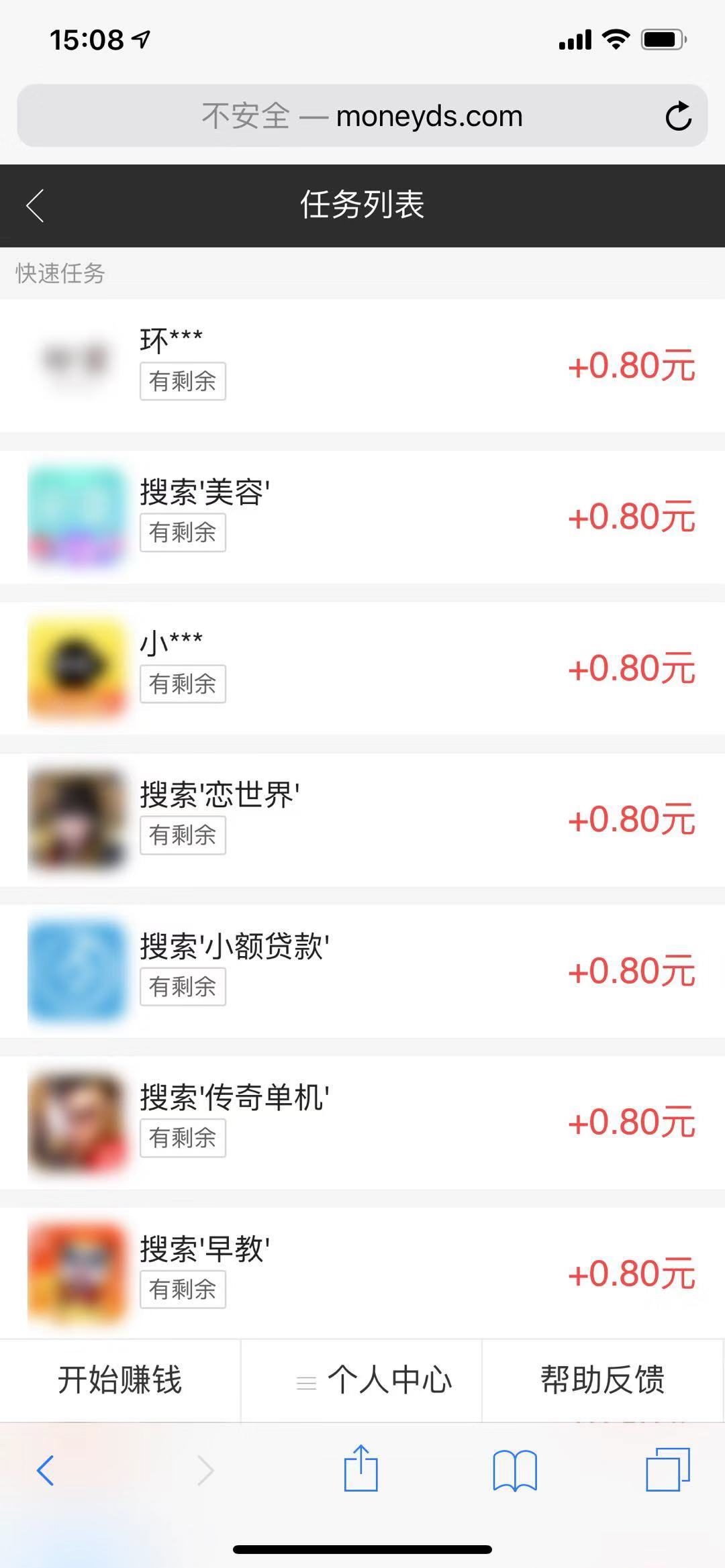Go back from the 任务列表 page
Screen dimensions: 725x1568
[x=35, y=205]
